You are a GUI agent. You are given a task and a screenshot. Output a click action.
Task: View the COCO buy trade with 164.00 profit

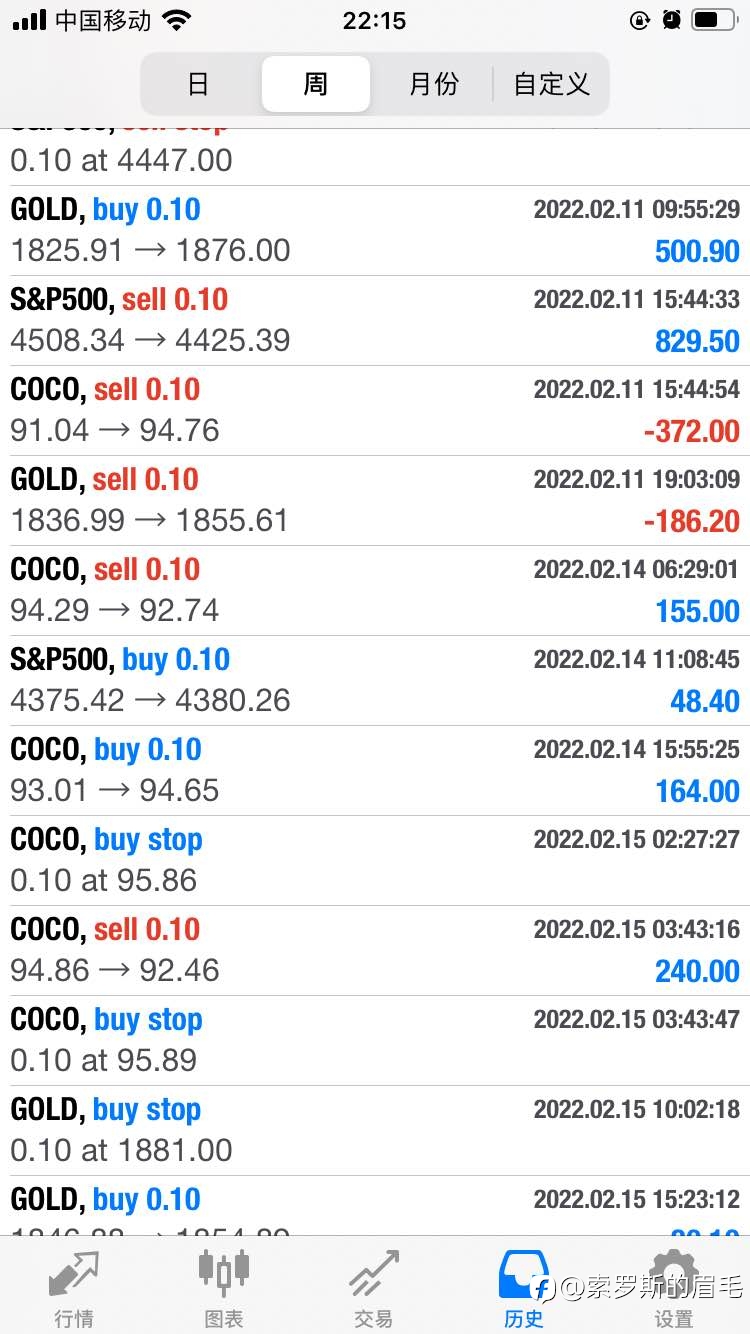(375, 771)
